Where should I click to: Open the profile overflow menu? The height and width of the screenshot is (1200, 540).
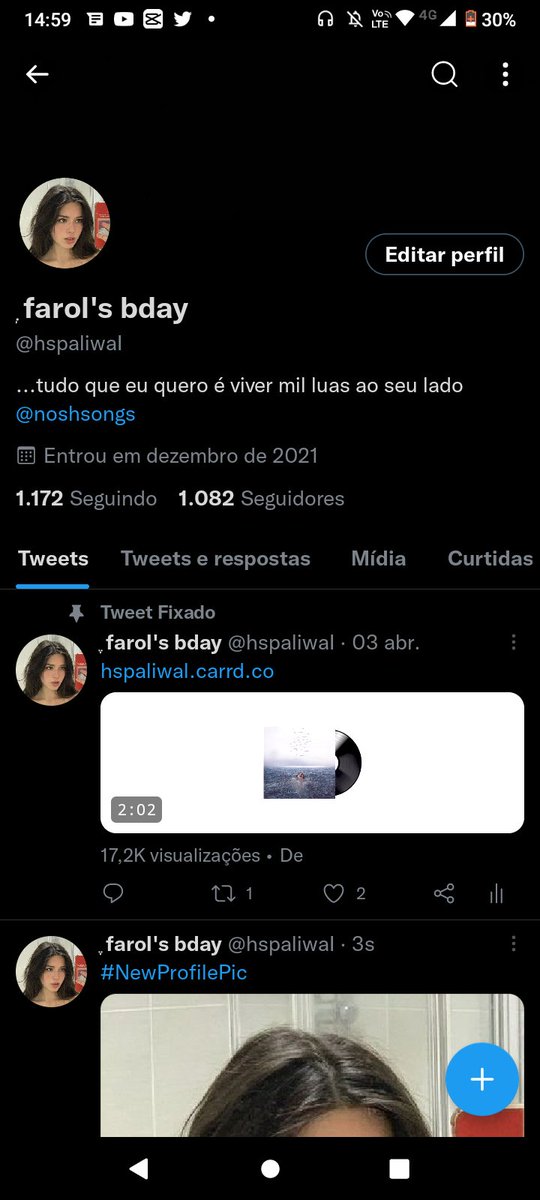[505, 74]
